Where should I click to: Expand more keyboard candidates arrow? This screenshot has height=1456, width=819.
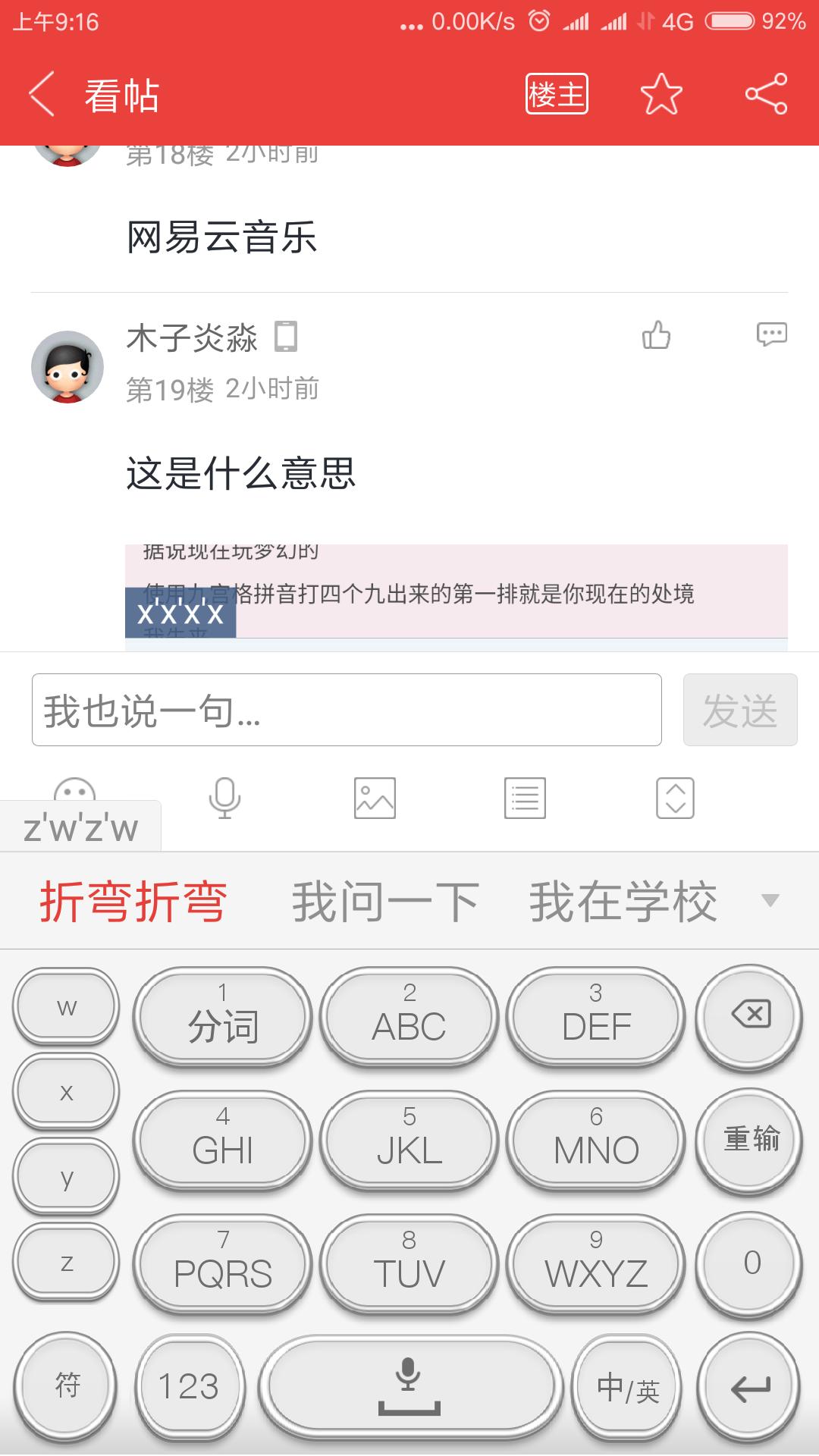(770, 901)
